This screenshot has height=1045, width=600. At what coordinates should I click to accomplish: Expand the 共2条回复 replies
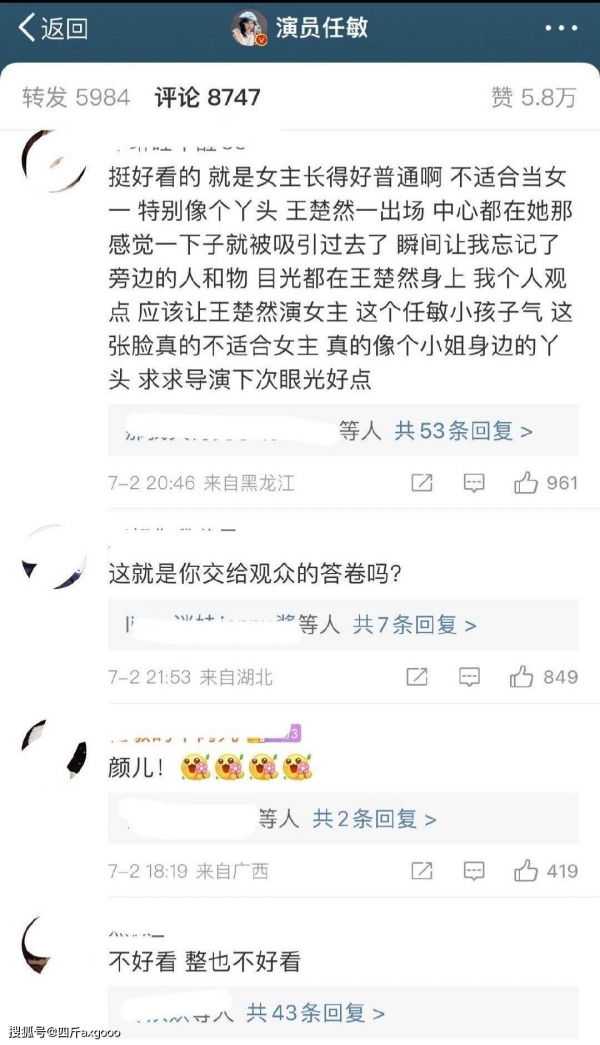click(x=375, y=819)
